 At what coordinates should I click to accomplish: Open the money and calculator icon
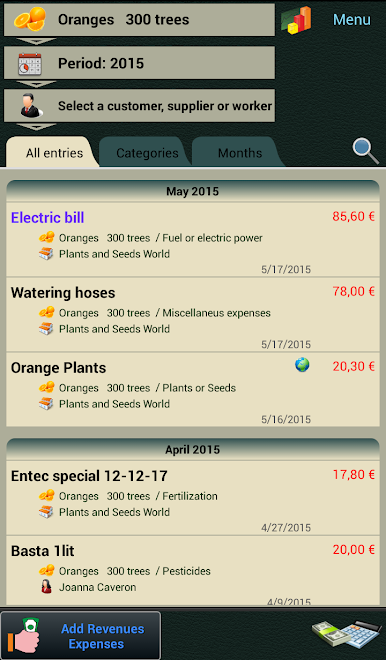[346, 633]
